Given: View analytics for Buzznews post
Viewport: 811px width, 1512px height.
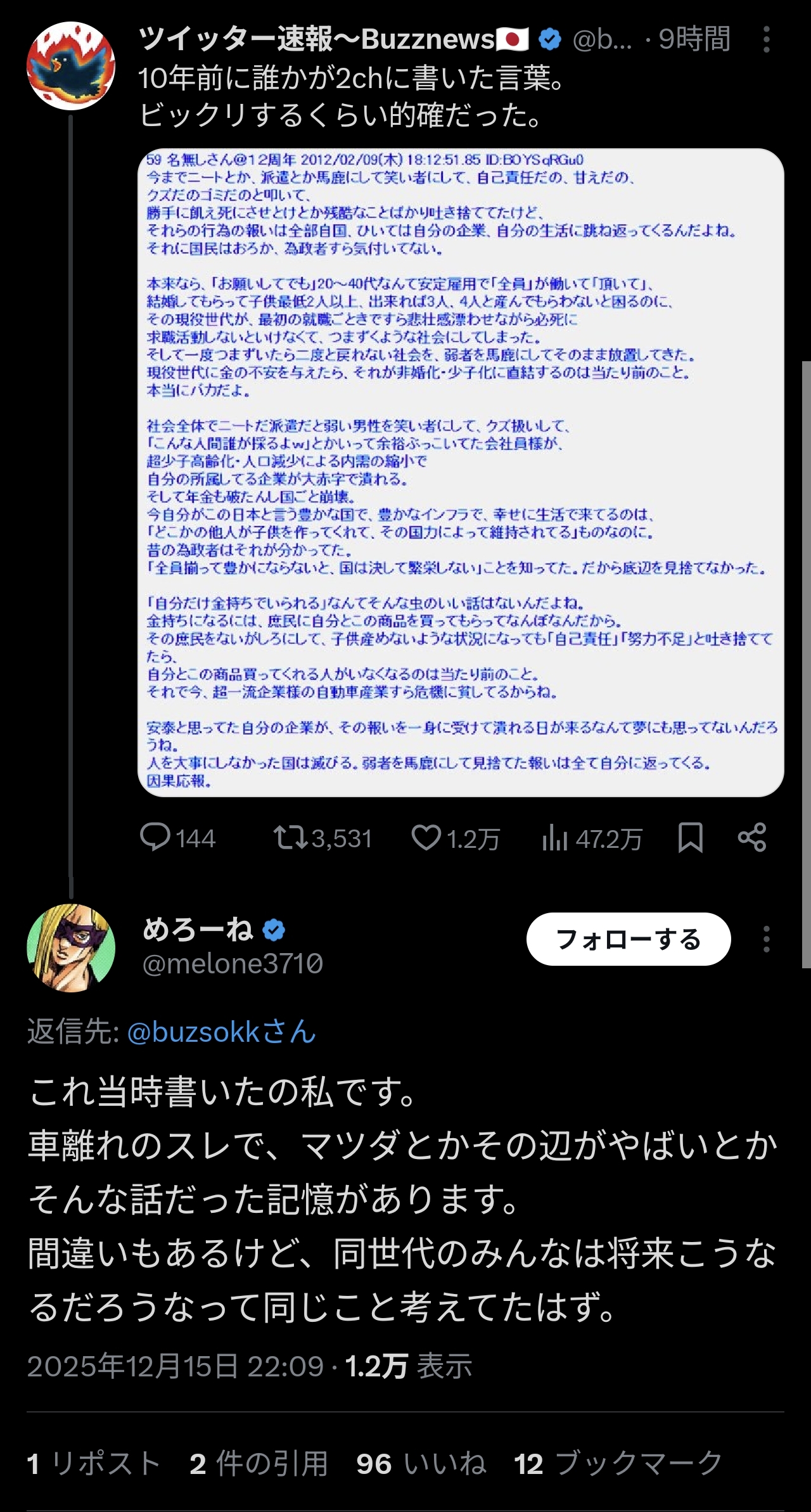Looking at the screenshot, I should (x=555, y=838).
